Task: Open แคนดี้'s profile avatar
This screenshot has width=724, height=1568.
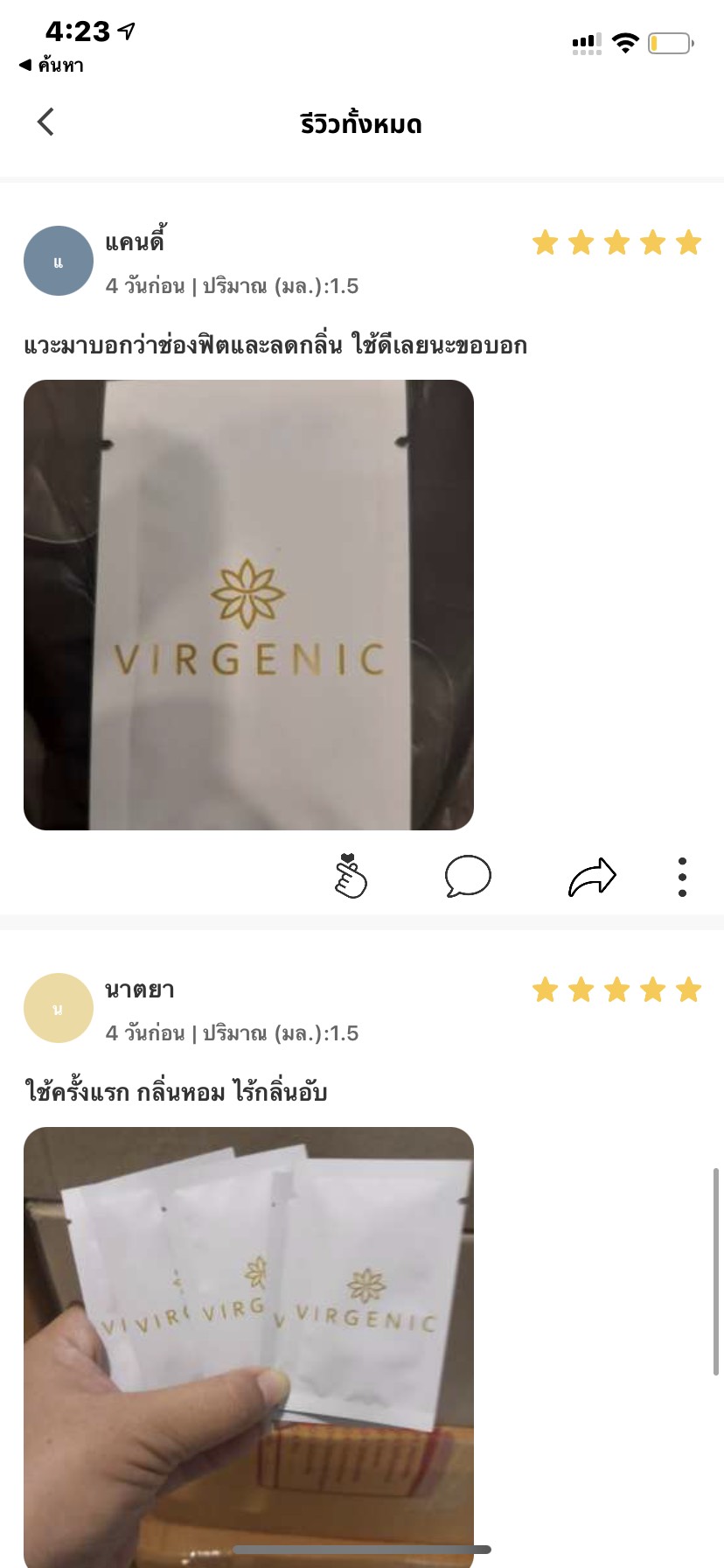Action: pos(58,260)
